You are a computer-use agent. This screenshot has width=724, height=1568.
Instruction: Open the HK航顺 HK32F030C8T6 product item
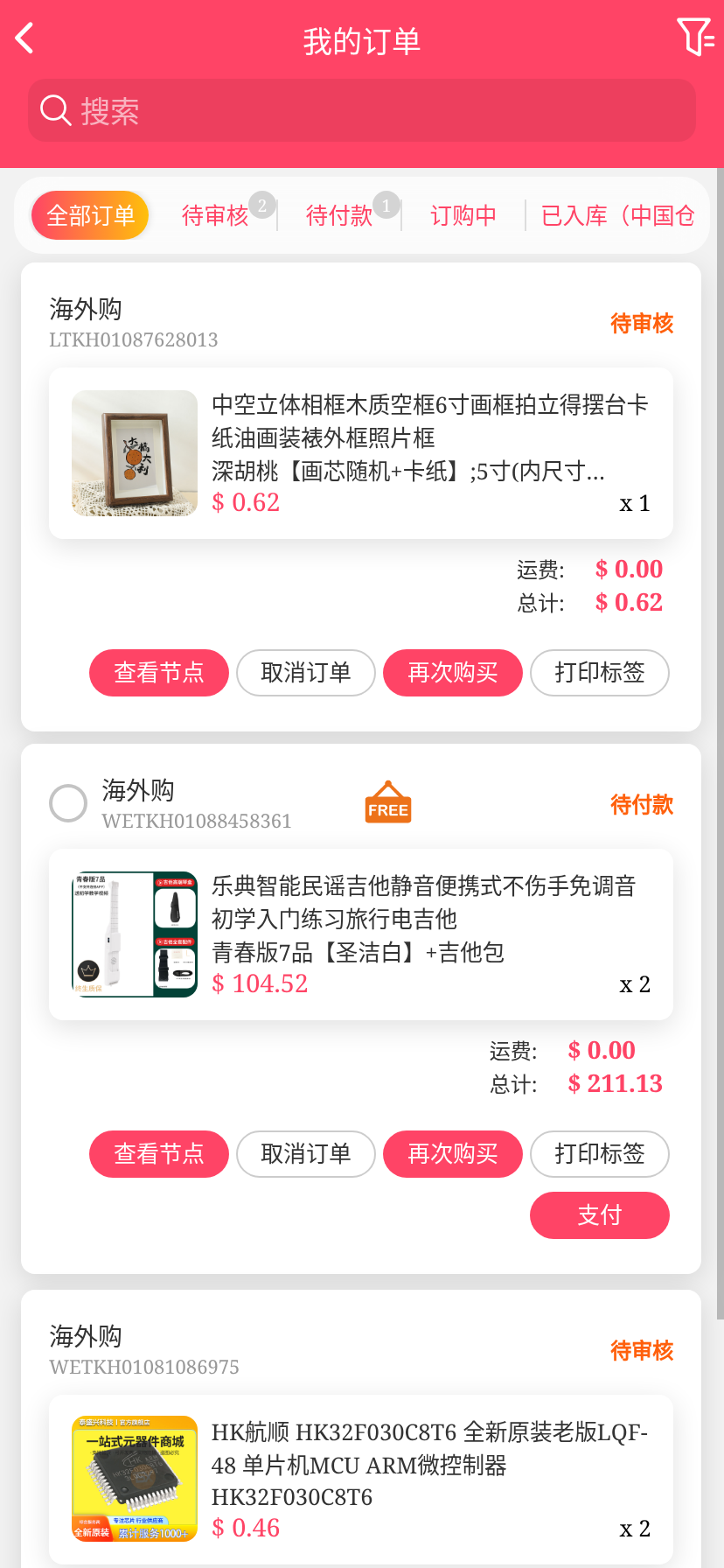tap(360, 1479)
